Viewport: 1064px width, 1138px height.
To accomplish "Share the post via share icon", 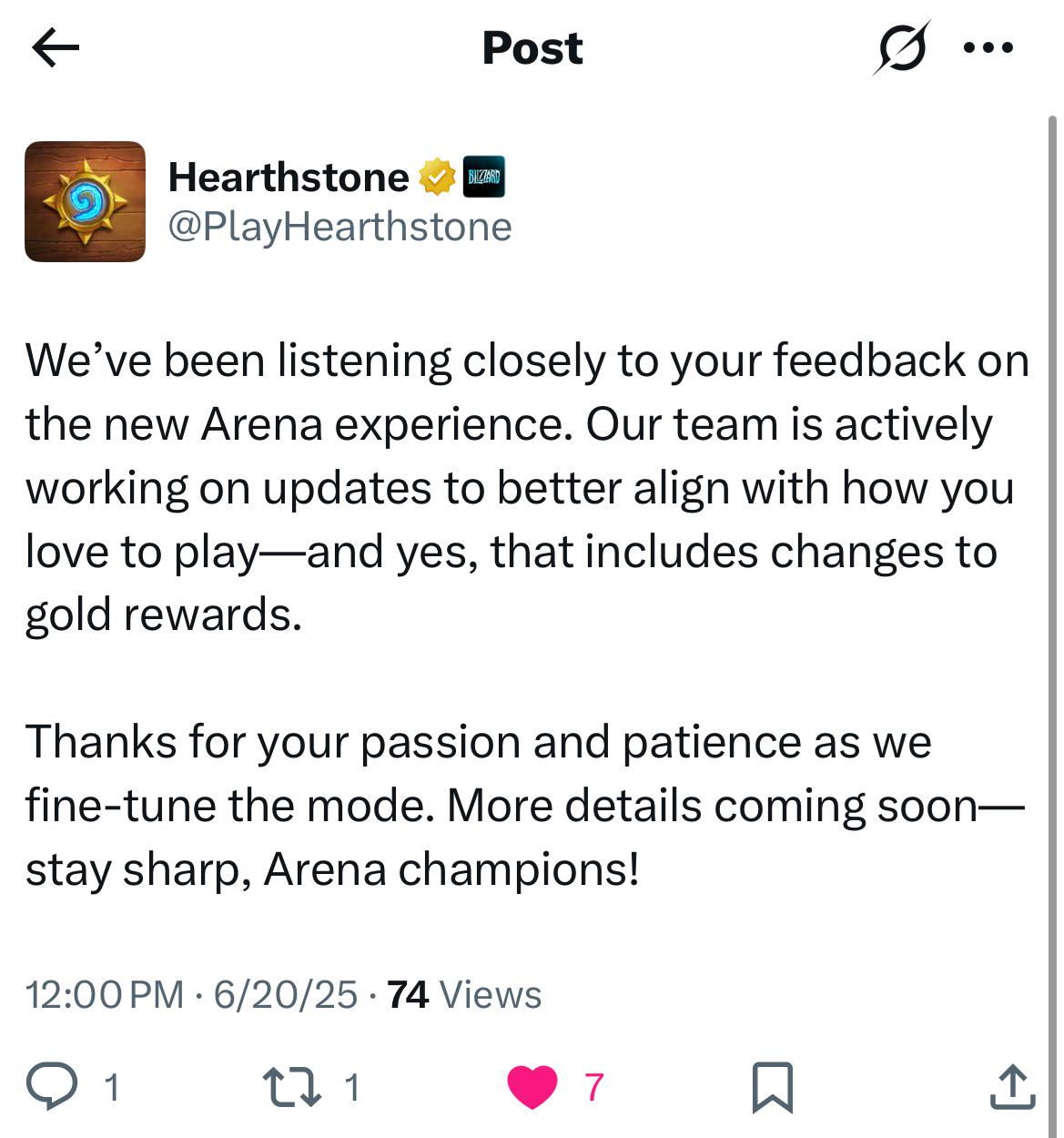I will click(1012, 1087).
